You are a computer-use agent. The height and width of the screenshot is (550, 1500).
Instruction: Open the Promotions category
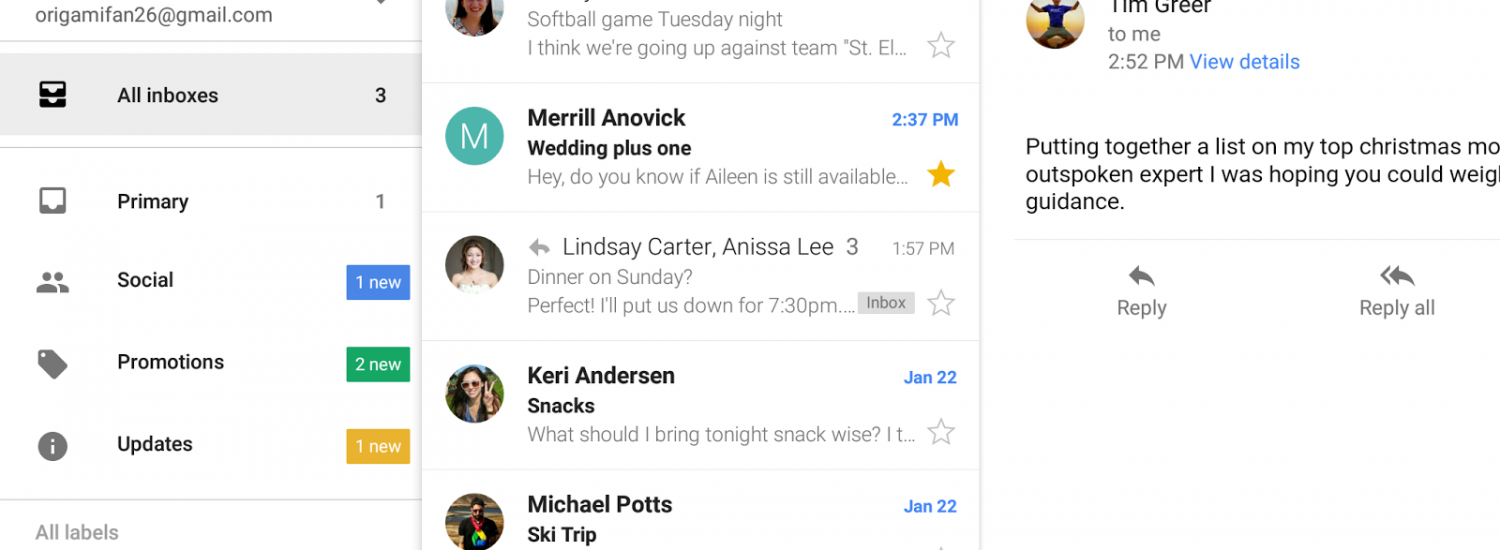[170, 362]
